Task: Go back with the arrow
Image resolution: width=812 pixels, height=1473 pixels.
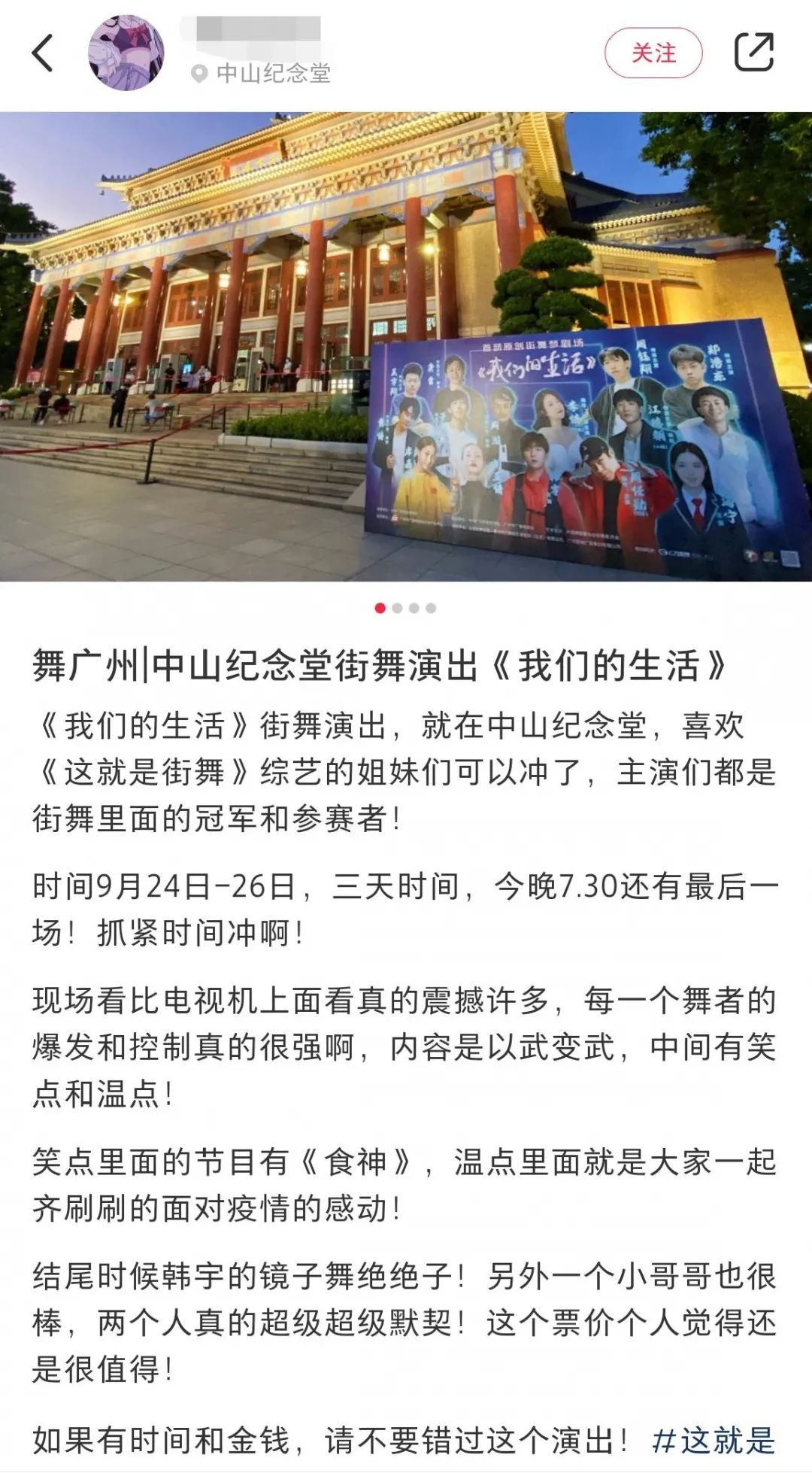Action: click(x=43, y=53)
